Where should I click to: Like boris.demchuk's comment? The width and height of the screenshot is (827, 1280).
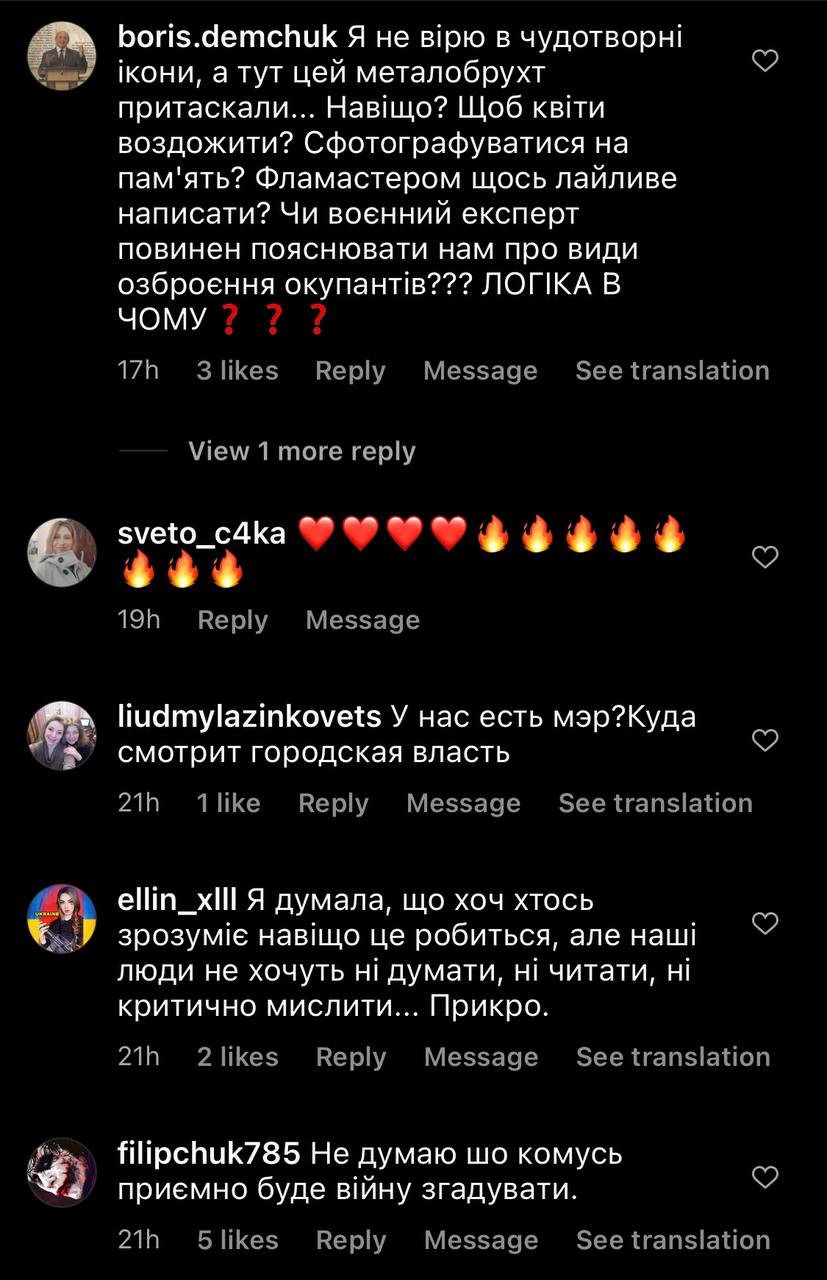765,62
